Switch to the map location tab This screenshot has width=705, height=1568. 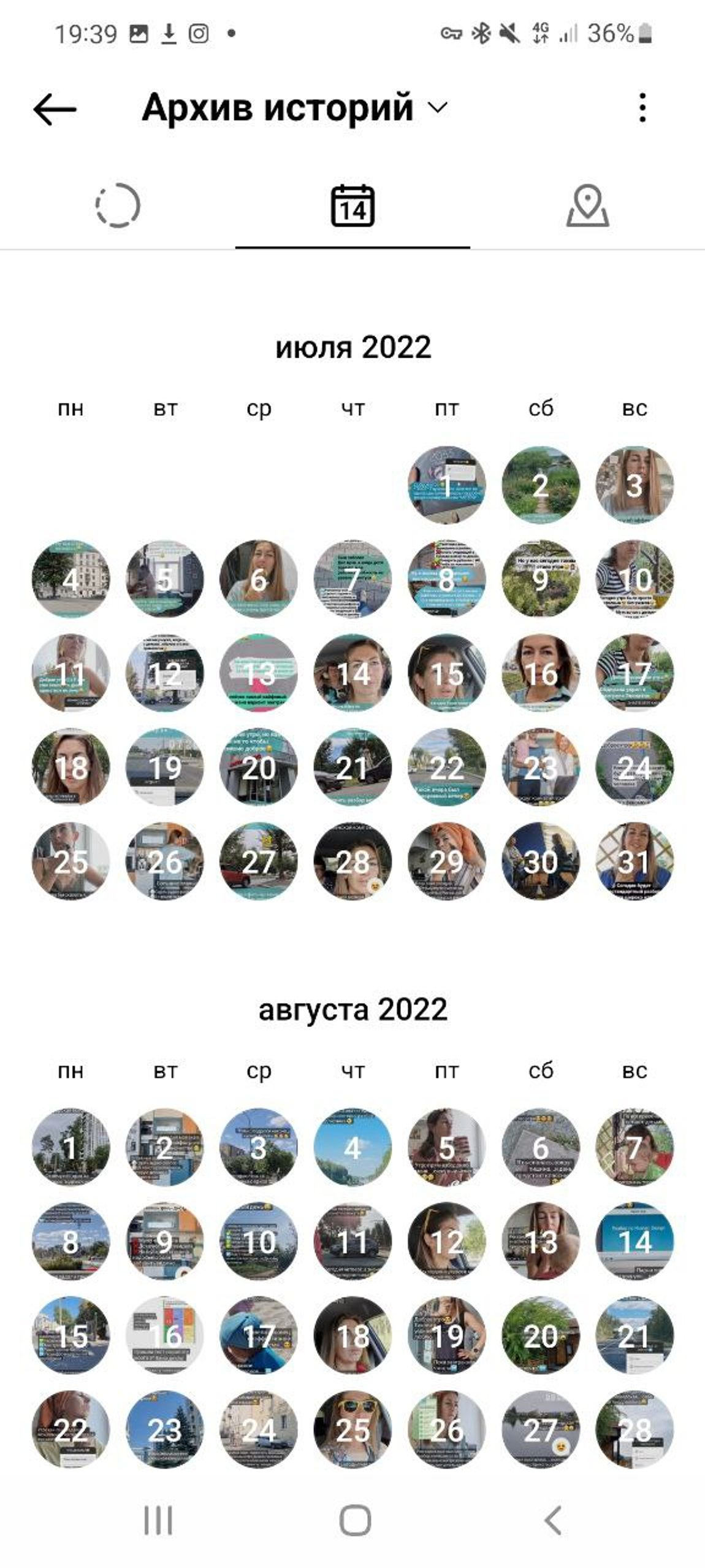[587, 206]
